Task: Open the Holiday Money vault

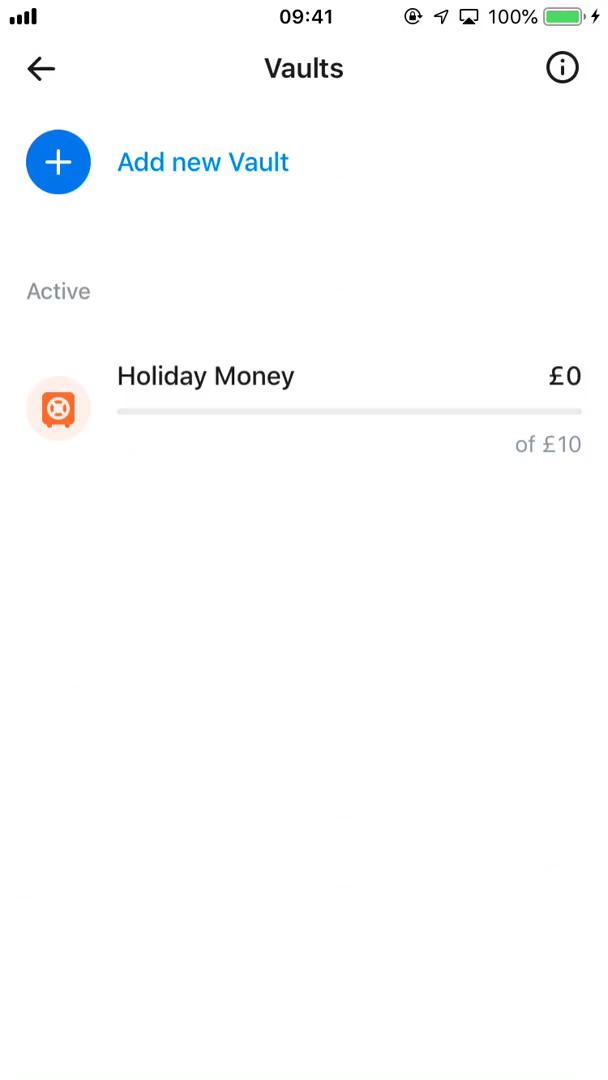Action: click(x=304, y=408)
